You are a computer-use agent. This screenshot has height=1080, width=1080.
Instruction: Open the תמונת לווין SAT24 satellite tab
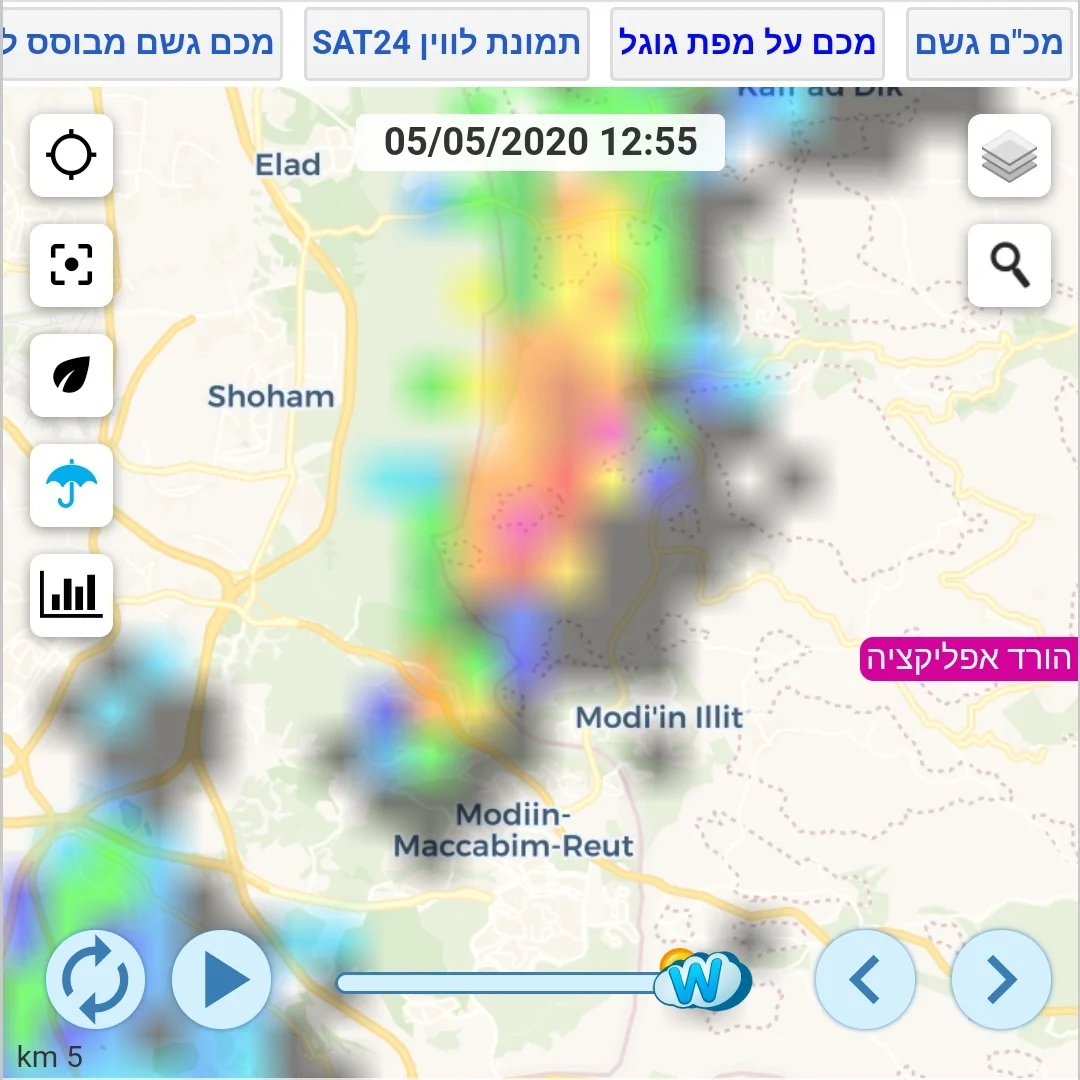click(445, 43)
